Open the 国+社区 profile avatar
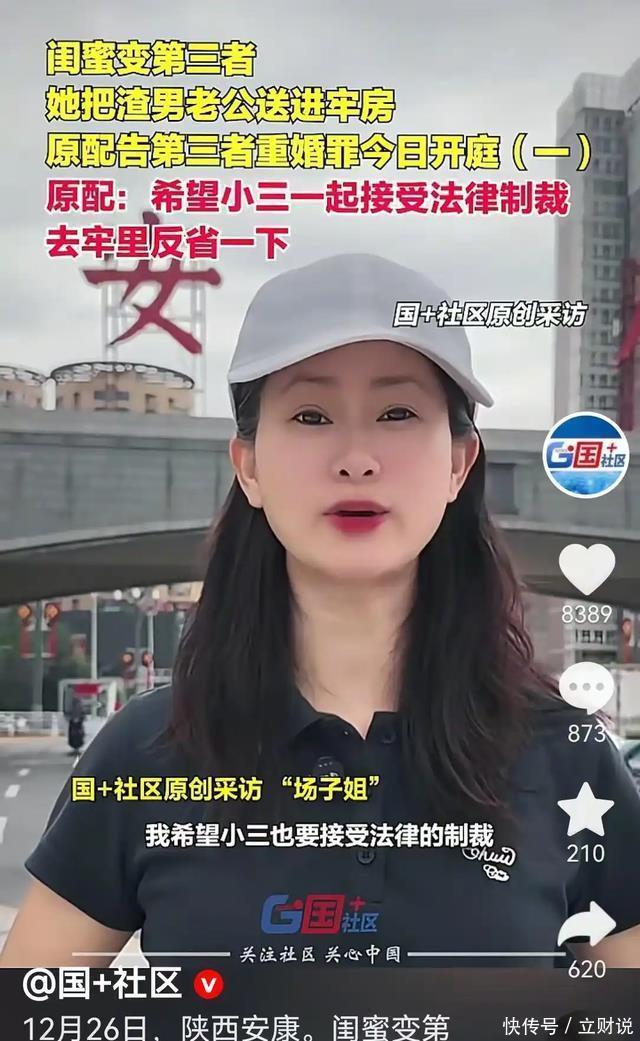 coord(586,455)
